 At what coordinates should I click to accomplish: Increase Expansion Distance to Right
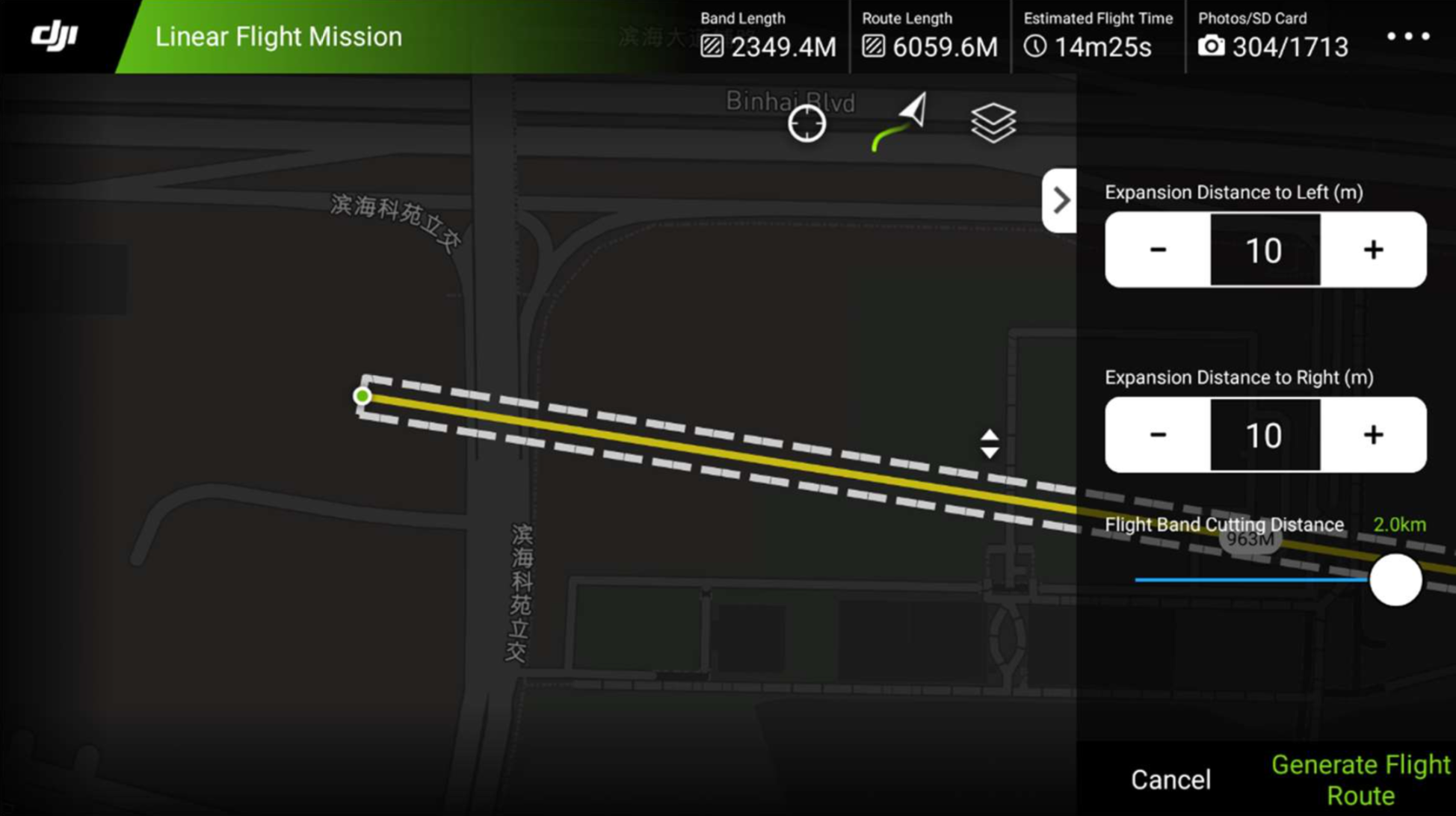tap(1373, 435)
